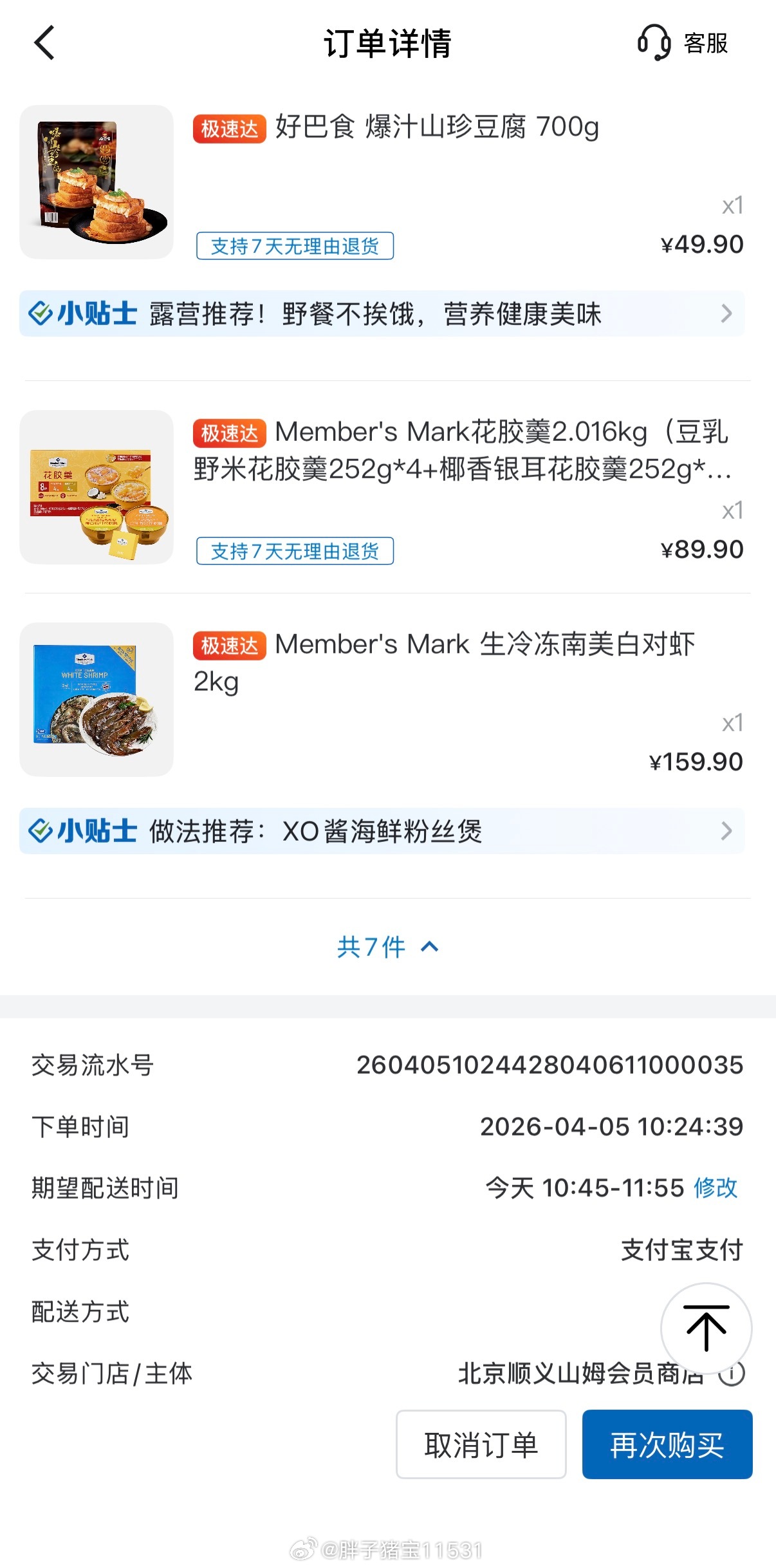This screenshot has width=776, height=1568.
Task: Tap 再次购买 to buy again
Action: tap(667, 1445)
